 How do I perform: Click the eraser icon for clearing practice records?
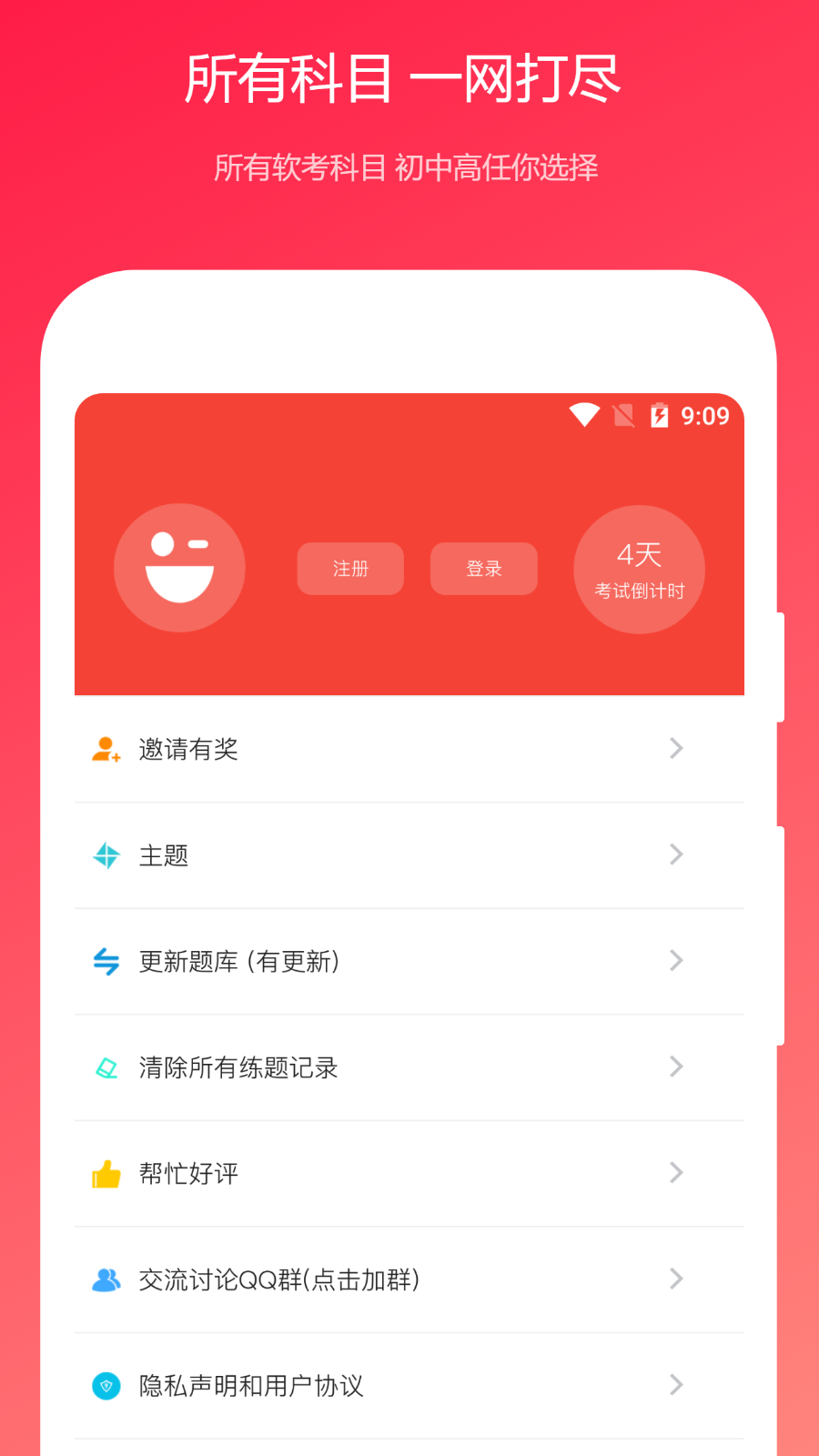106,1067
